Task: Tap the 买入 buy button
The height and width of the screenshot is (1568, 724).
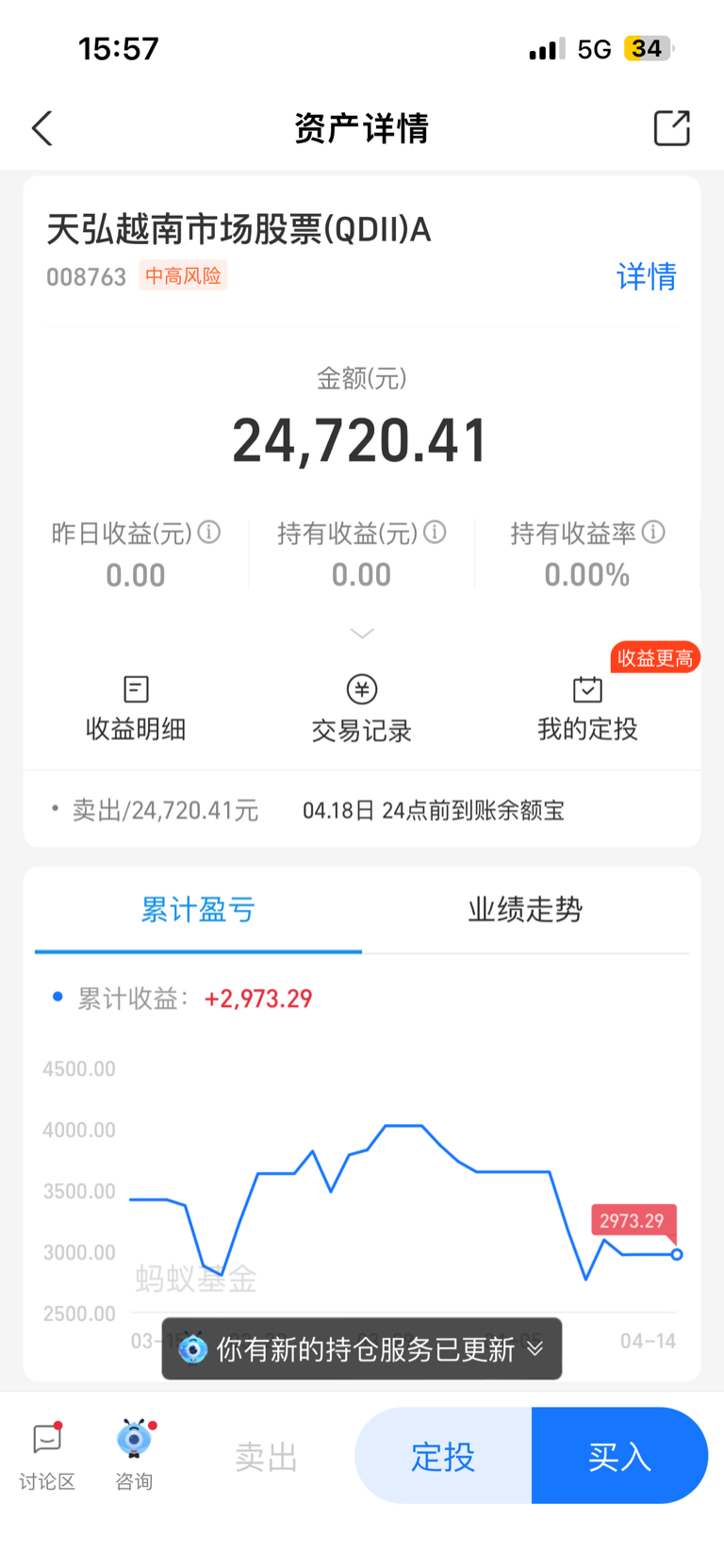Action: pyautogui.click(x=619, y=1455)
